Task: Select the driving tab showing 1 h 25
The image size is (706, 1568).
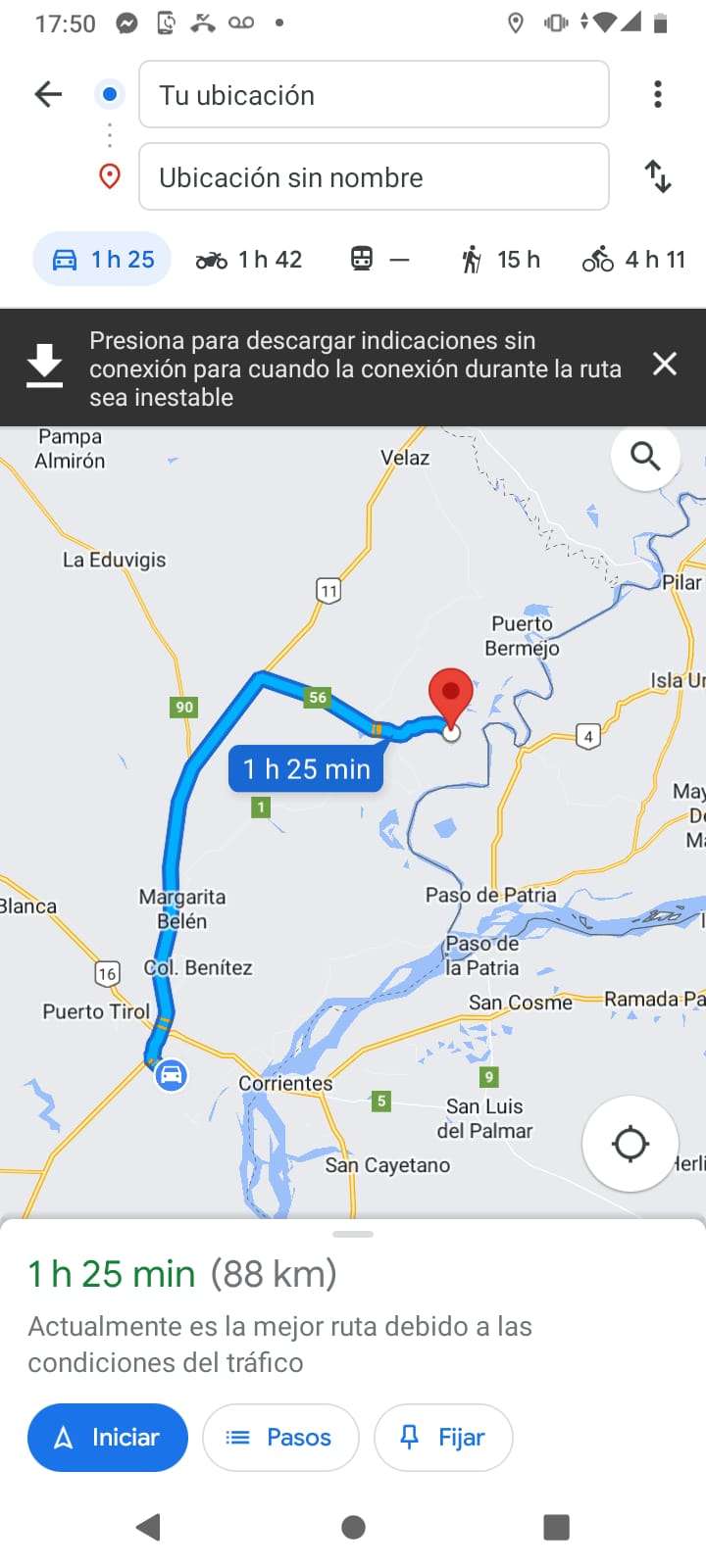Action: point(101,259)
